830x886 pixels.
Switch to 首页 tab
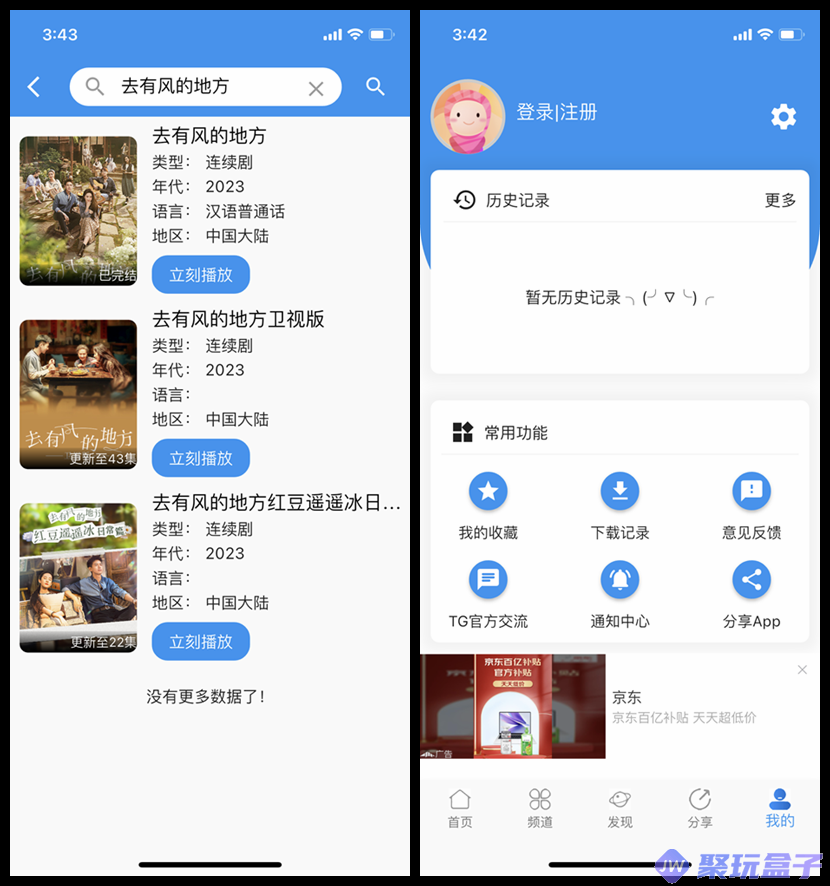pyautogui.click(x=460, y=808)
